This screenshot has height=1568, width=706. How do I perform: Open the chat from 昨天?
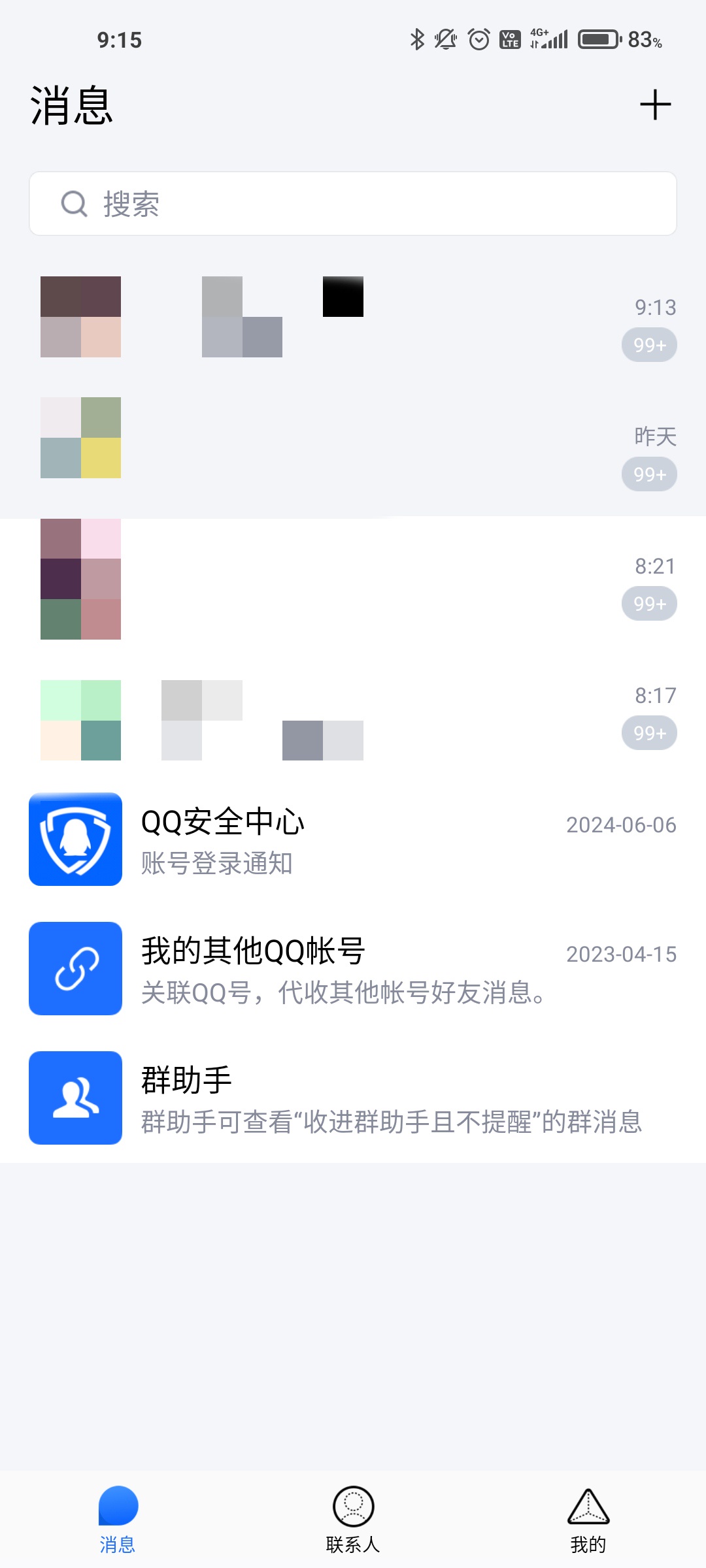[353, 451]
